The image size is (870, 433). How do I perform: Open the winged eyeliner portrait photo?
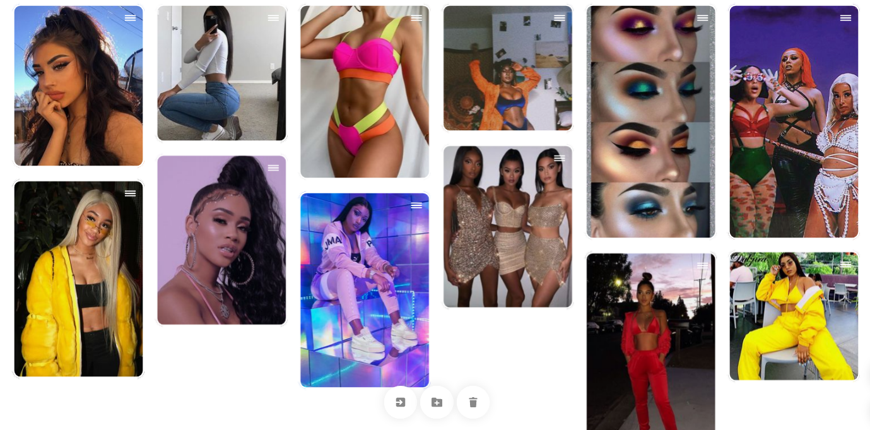[x=78, y=86]
